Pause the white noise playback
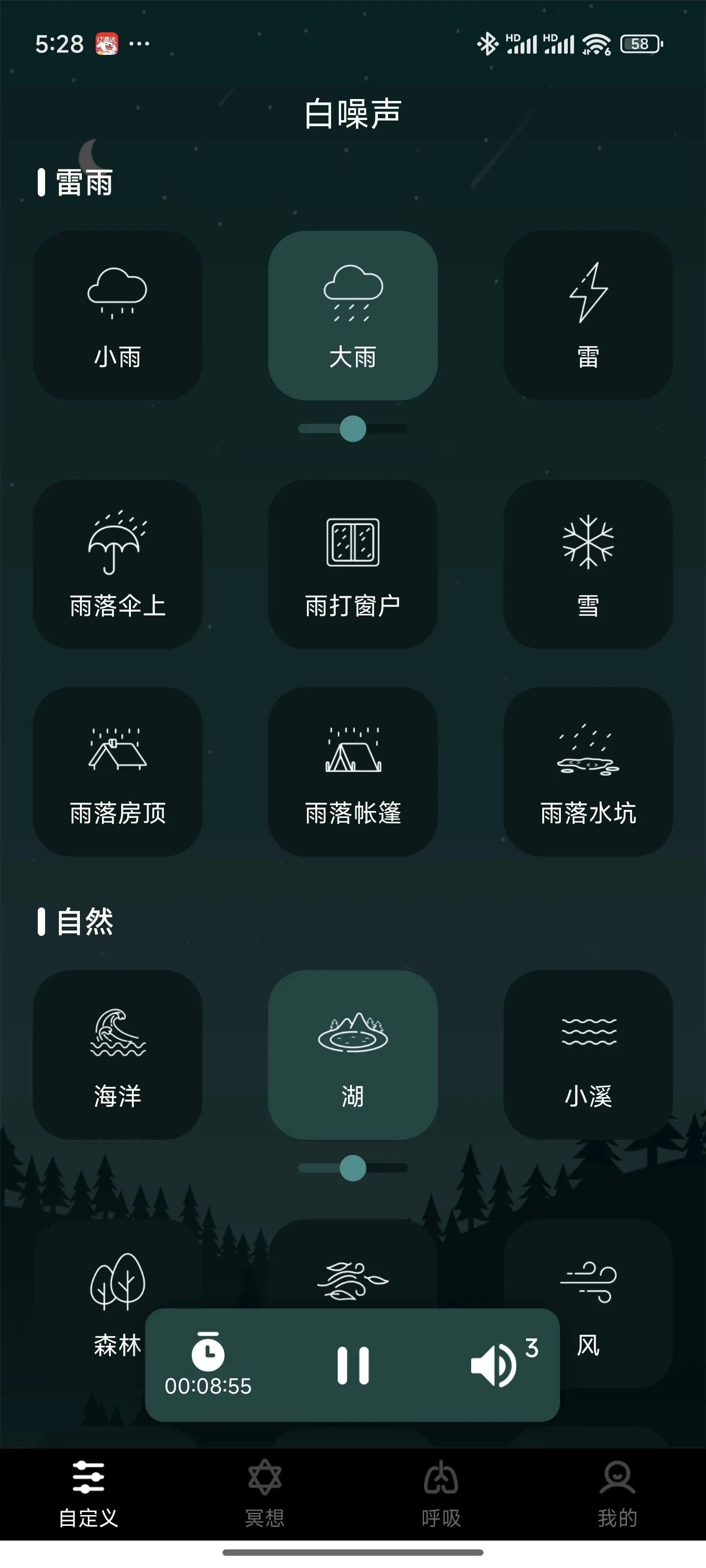The height and width of the screenshot is (1568, 706). point(353,1365)
